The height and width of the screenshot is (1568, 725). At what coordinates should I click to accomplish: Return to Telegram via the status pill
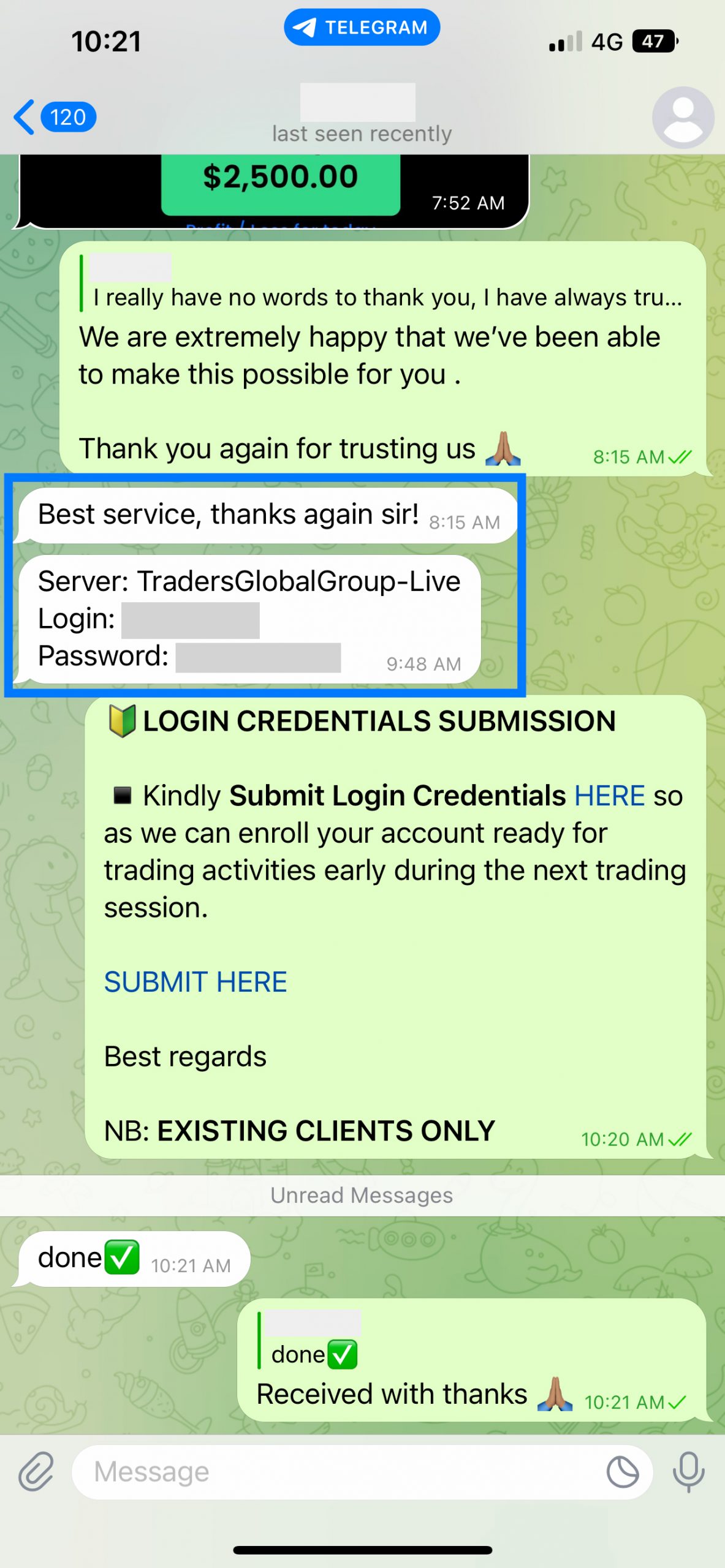[362, 28]
